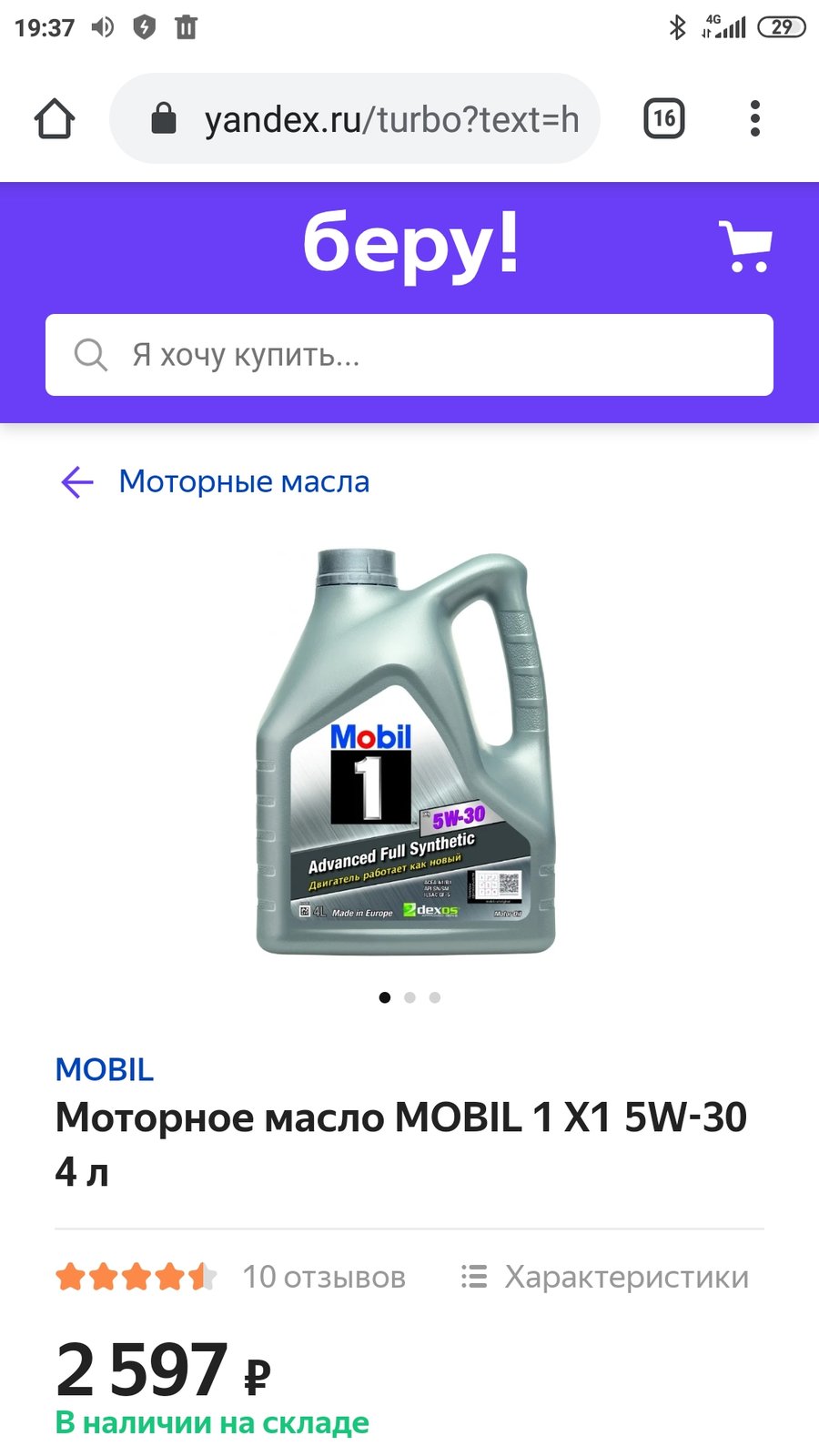Open the browser overflow menu
819x1456 pixels.
(x=754, y=118)
